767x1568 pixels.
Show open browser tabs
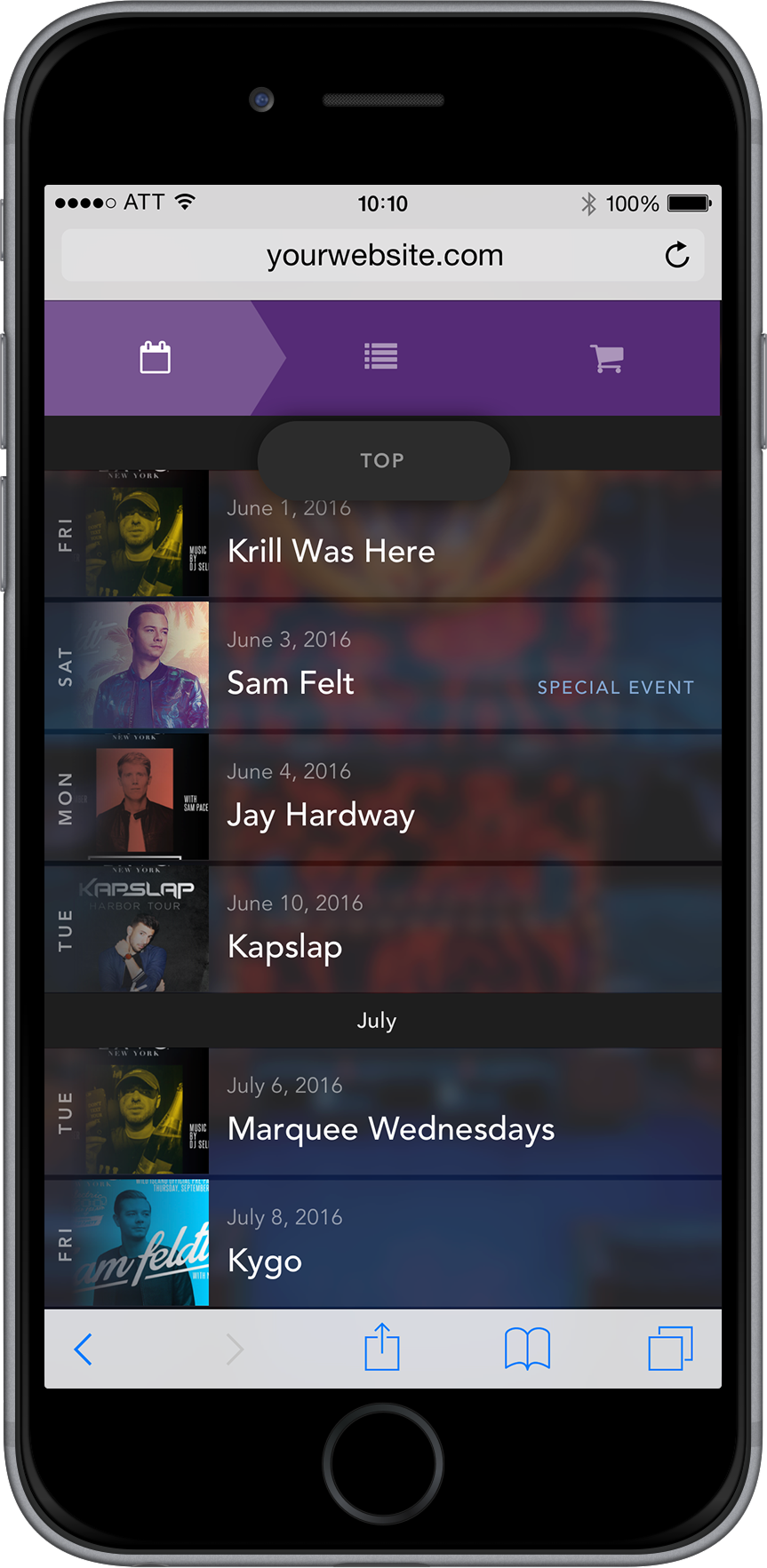coord(670,1349)
